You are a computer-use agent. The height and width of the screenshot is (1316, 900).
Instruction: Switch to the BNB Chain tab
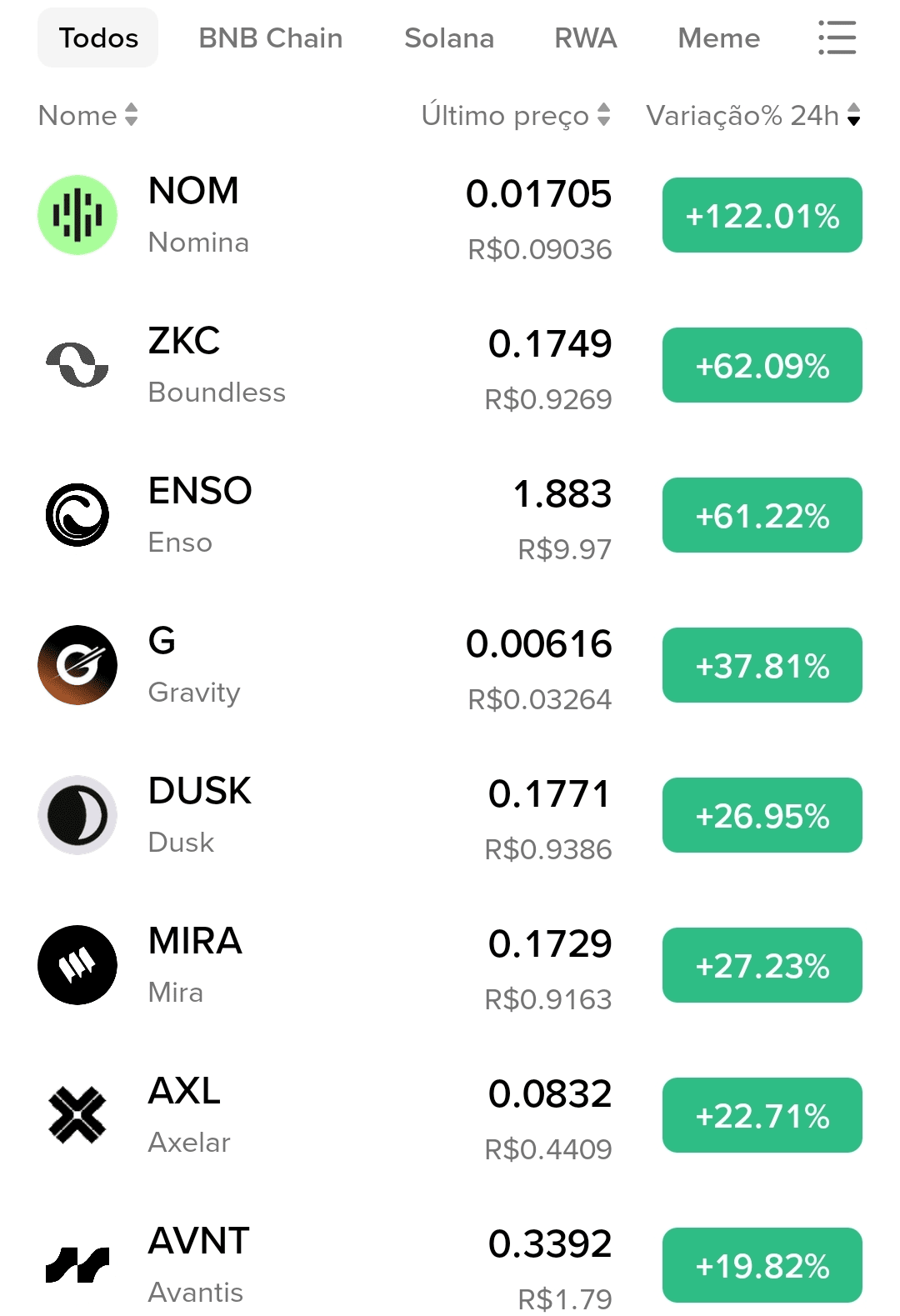tap(270, 38)
